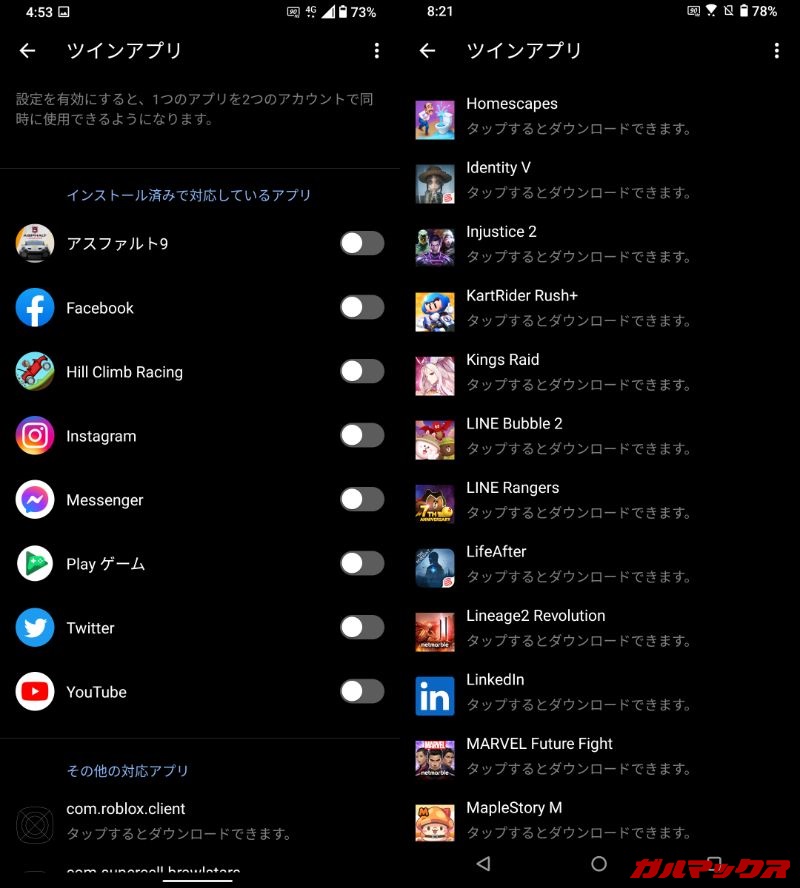The height and width of the screenshot is (888, 800).
Task: Open LINE Rangers download row
Action: [580, 500]
